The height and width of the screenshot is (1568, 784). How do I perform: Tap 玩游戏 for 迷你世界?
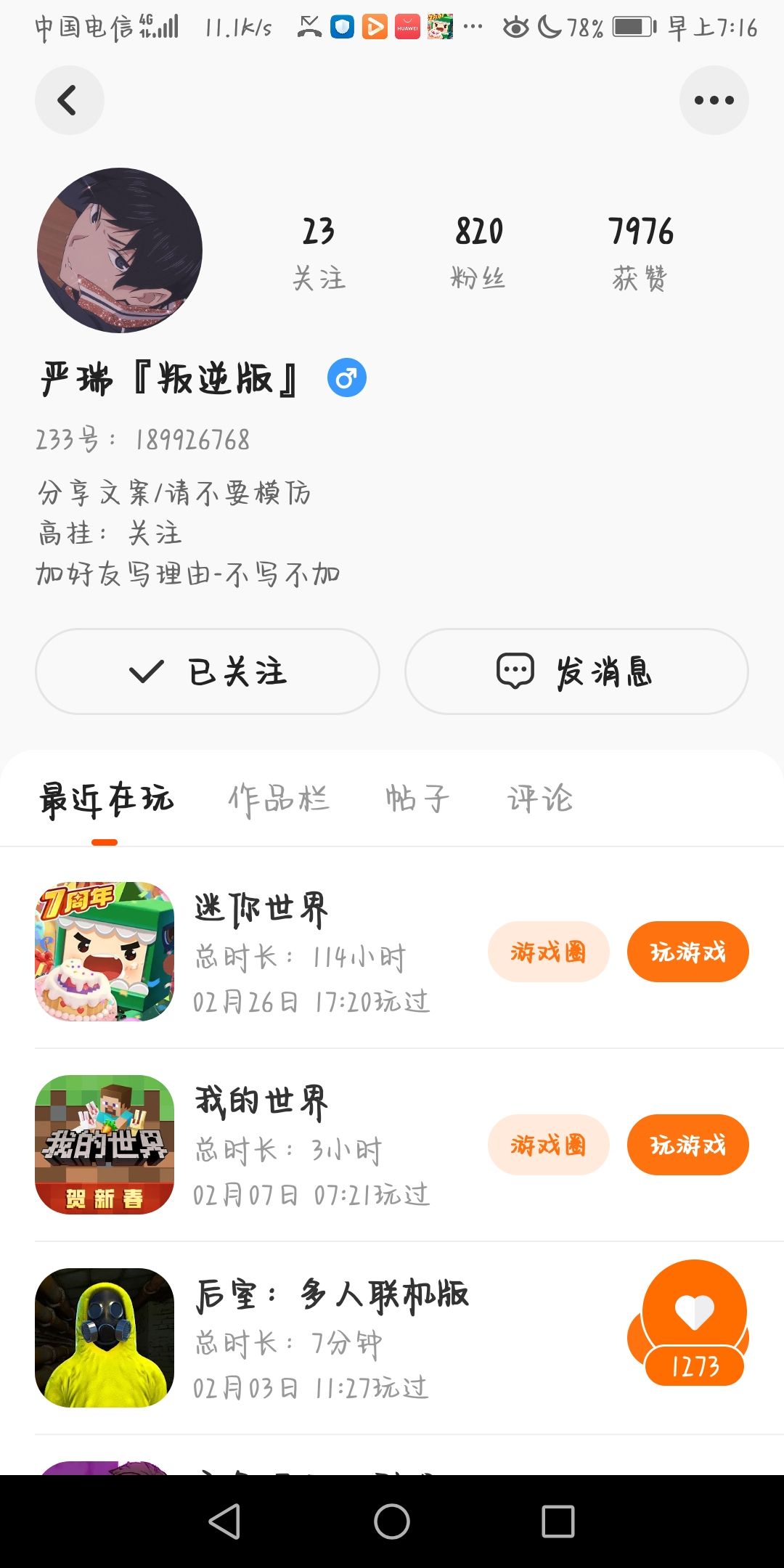point(687,952)
